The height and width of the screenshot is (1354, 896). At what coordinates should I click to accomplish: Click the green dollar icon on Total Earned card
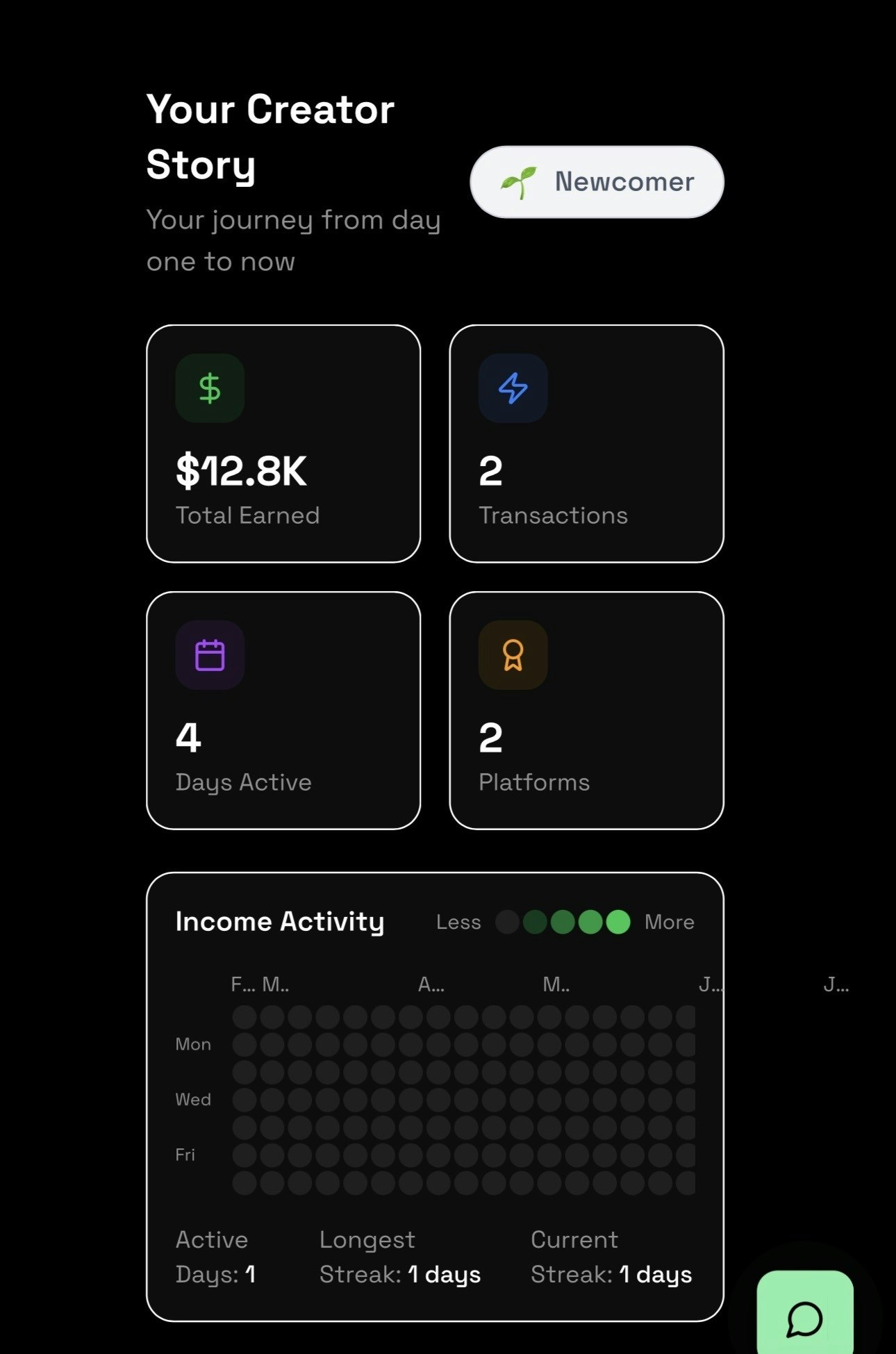click(x=209, y=389)
